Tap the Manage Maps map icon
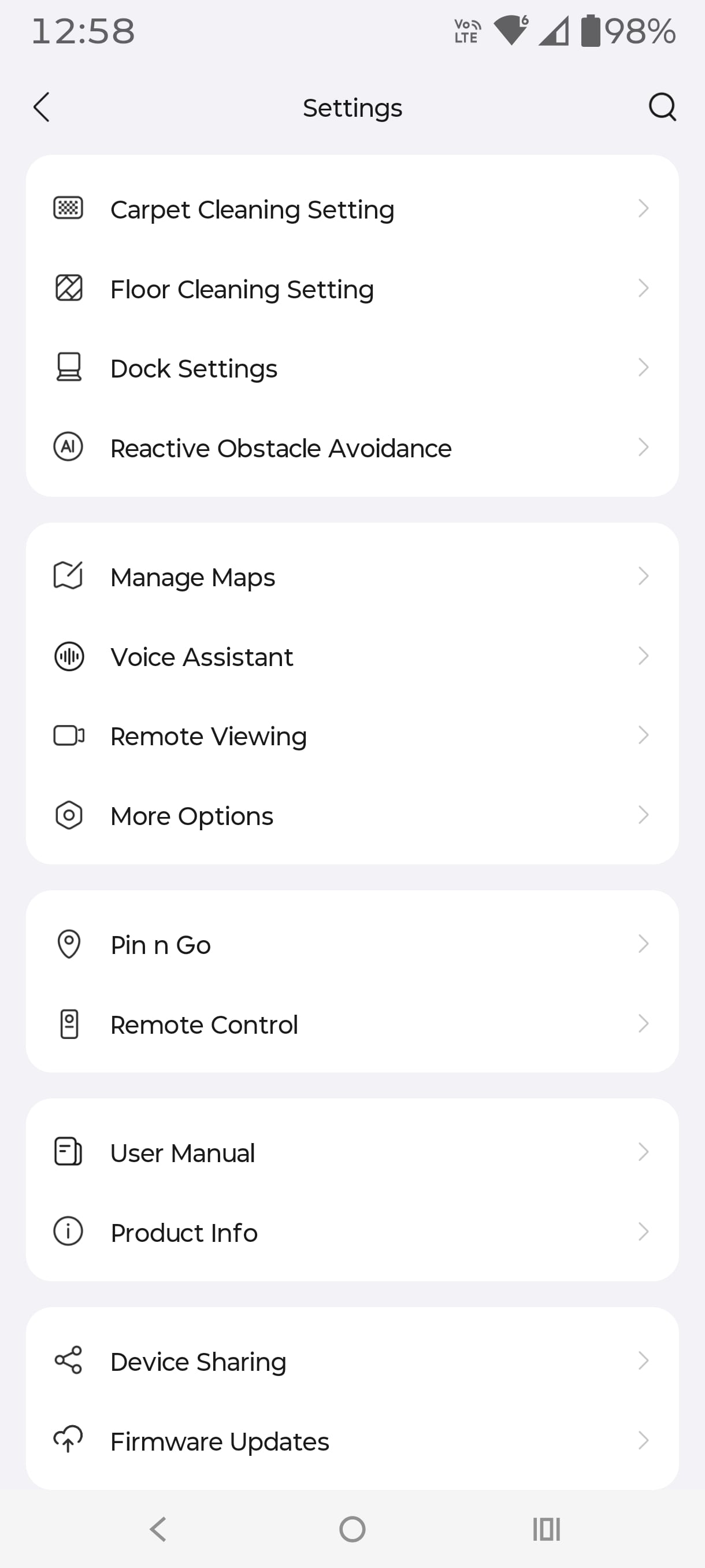The width and height of the screenshot is (705, 1568). click(68, 576)
